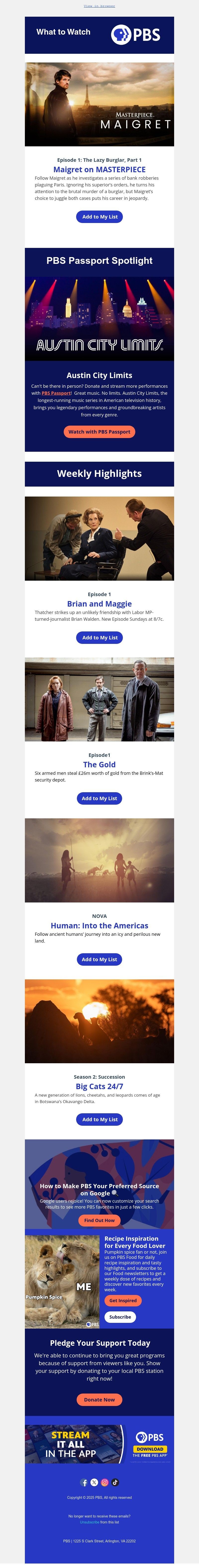Add Big Cats 24/7 to My List
The height and width of the screenshot is (1568, 199).
(x=99, y=1120)
